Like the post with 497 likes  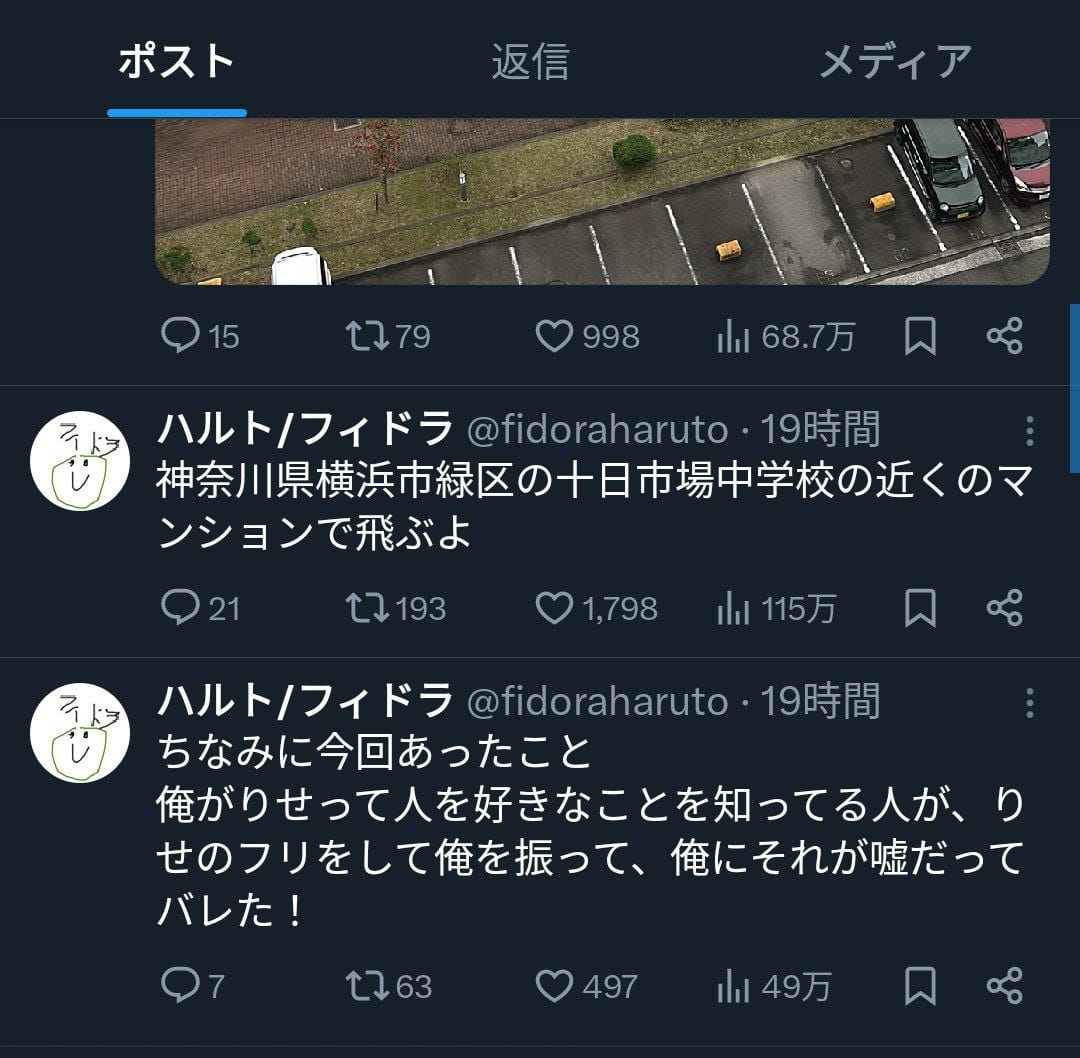click(x=554, y=986)
